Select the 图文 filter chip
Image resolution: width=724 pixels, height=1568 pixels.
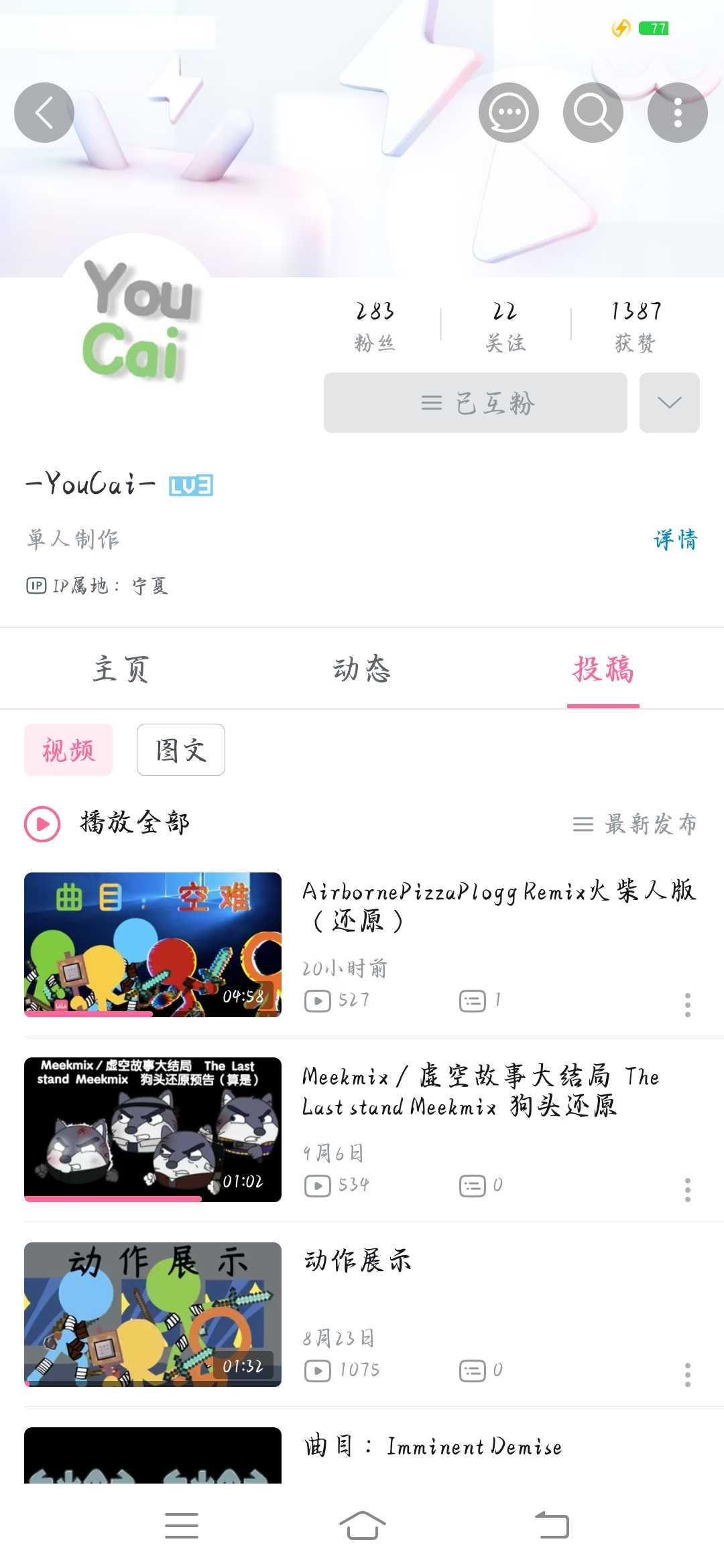click(x=180, y=750)
